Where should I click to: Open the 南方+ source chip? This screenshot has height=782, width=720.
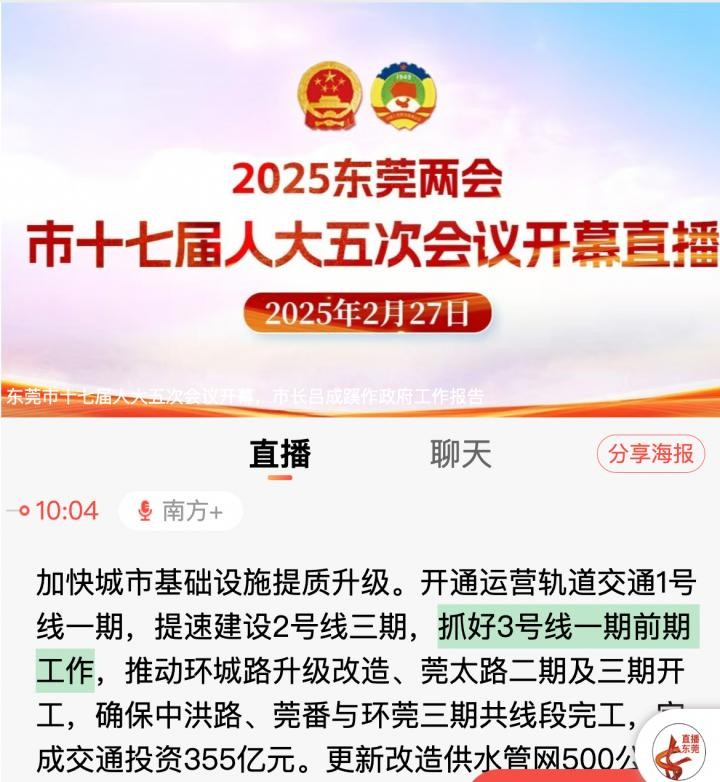pos(180,511)
